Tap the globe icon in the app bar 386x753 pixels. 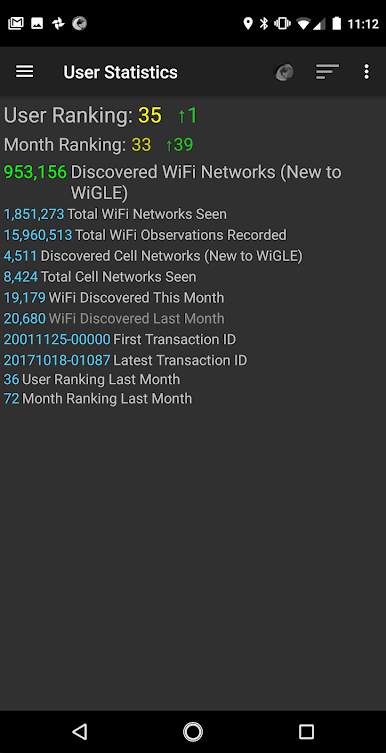284,72
